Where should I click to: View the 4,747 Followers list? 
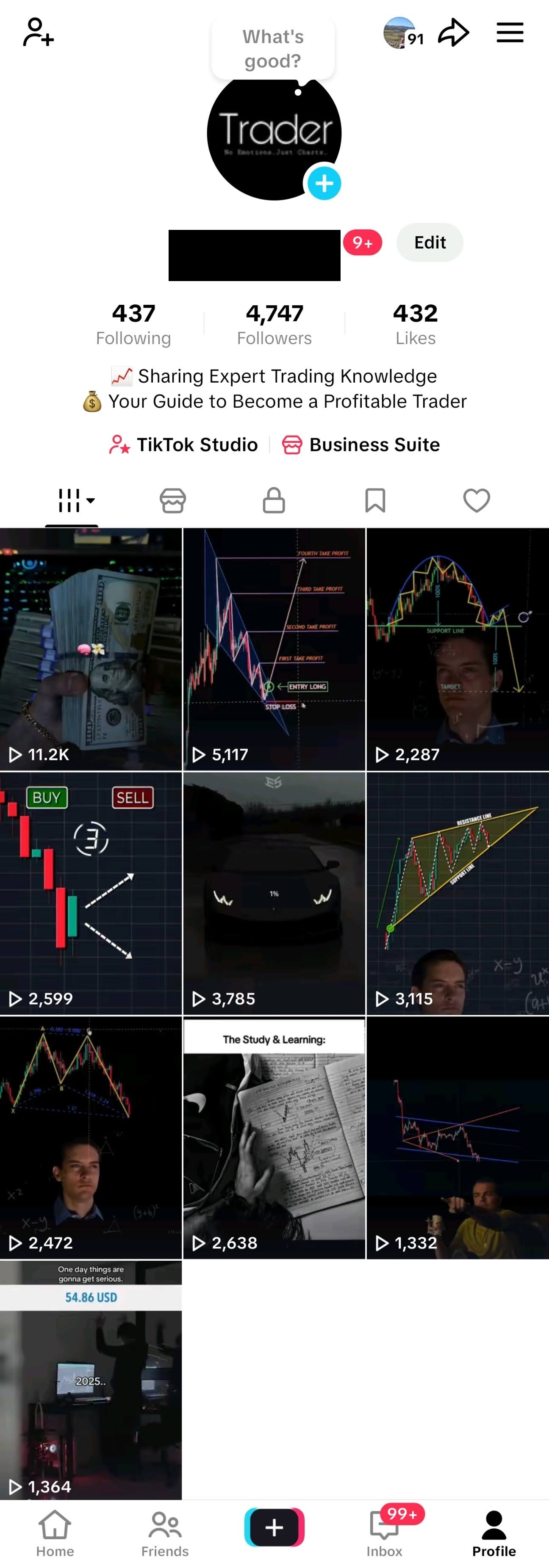point(274,324)
